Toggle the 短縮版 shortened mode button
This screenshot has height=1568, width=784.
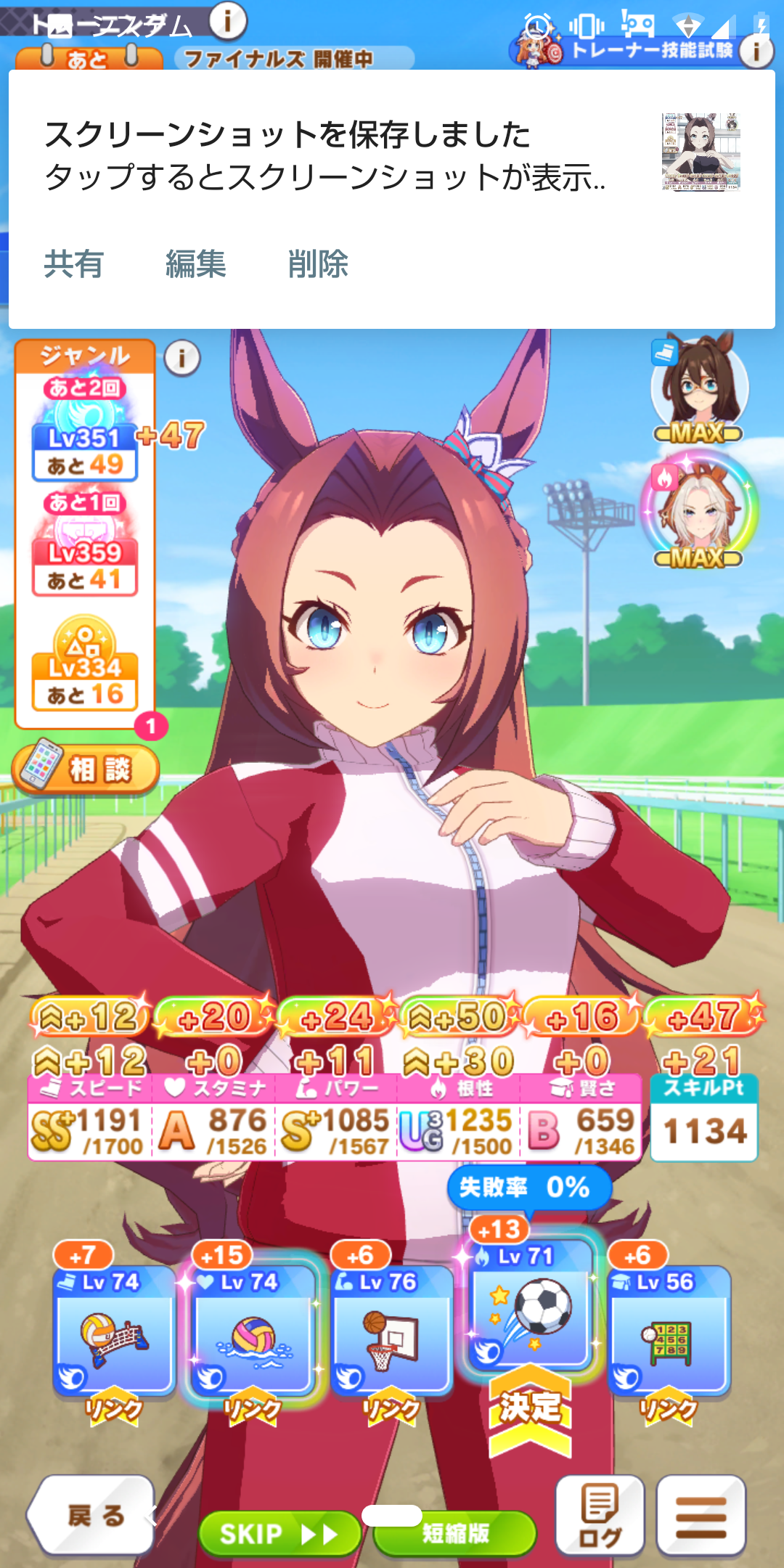click(x=456, y=1534)
